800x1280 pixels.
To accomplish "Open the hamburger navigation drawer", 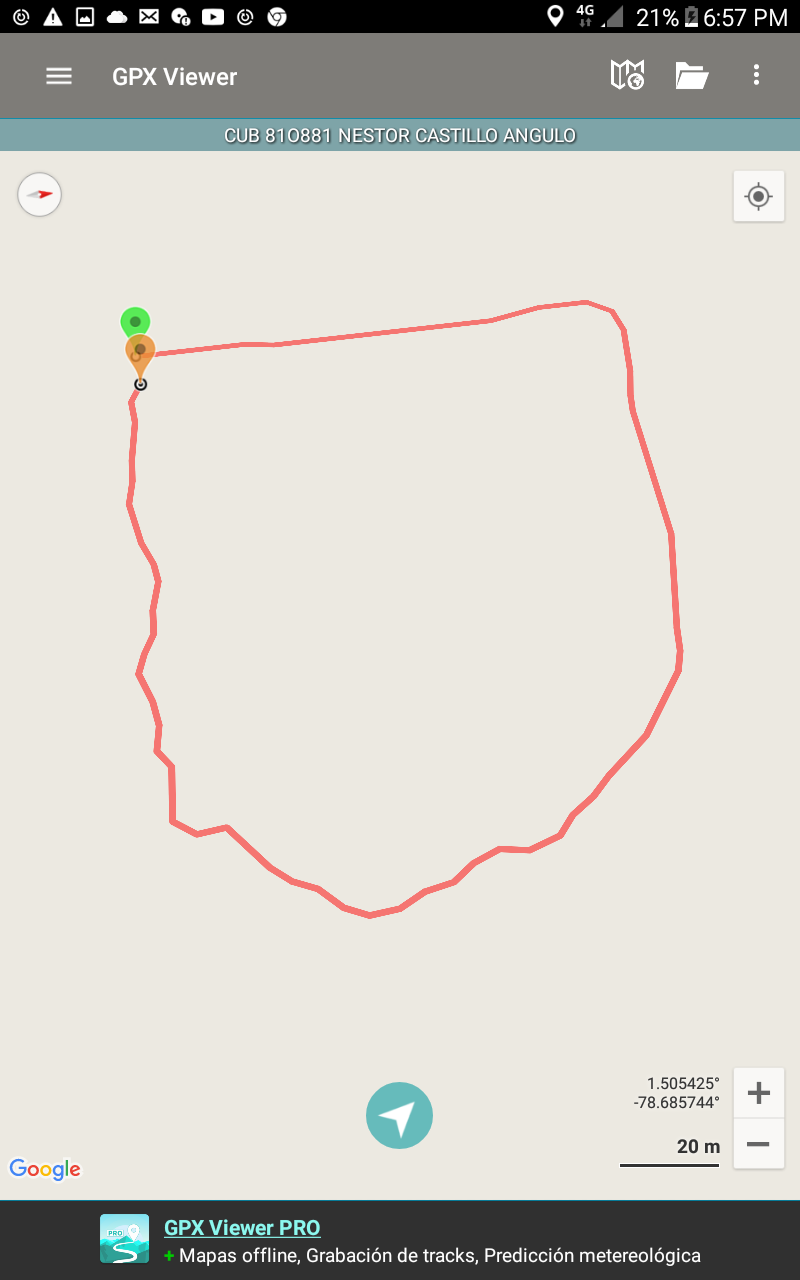I will 59,76.
